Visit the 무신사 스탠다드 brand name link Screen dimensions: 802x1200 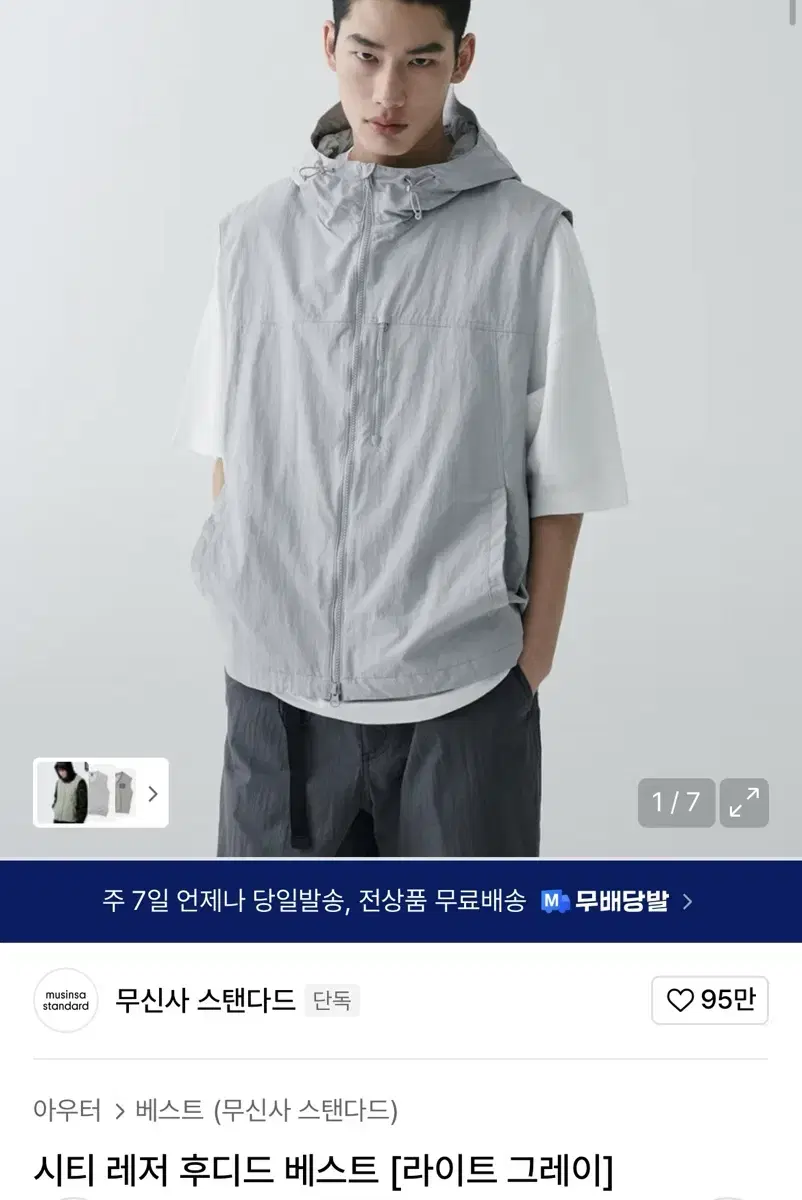pos(207,1001)
